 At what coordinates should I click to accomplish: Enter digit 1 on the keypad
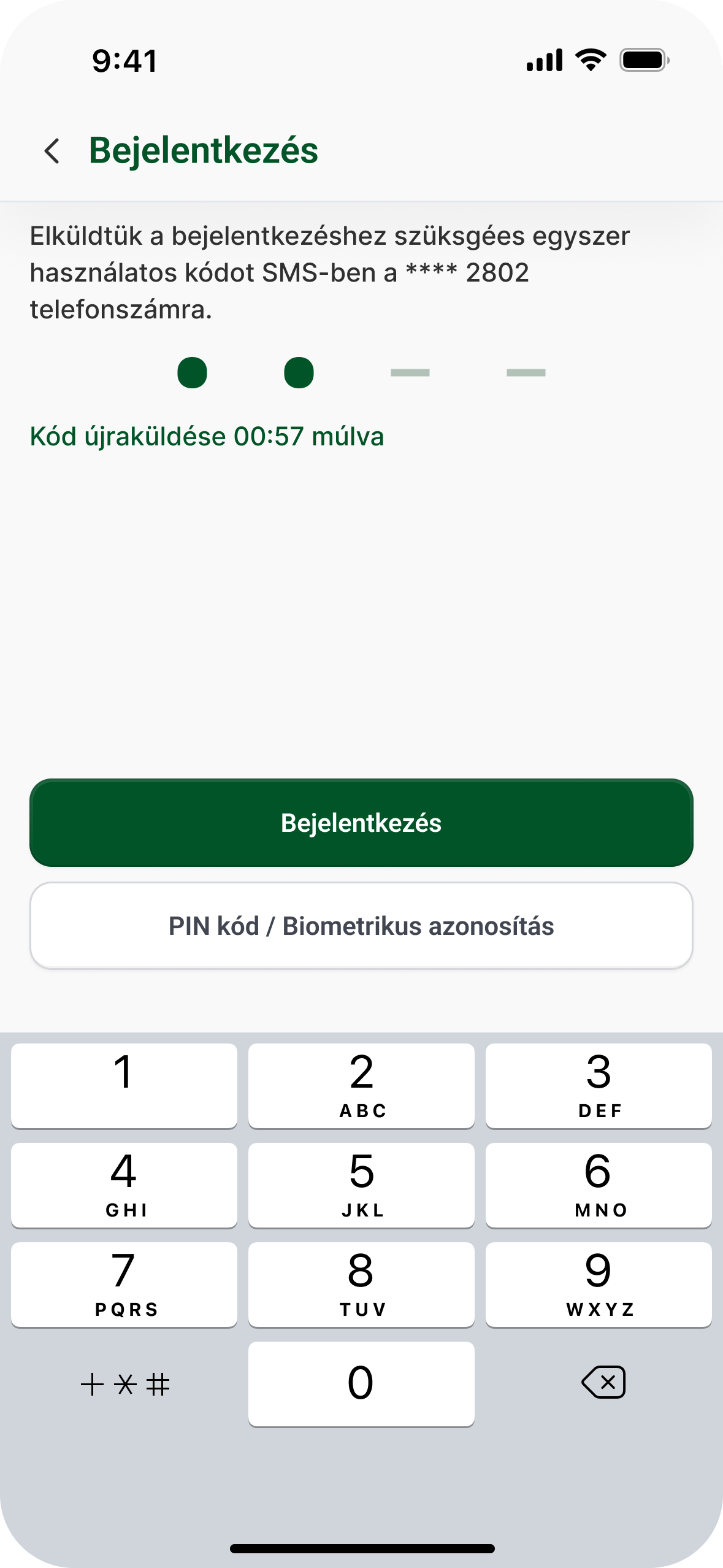(x=124, y=1085)
